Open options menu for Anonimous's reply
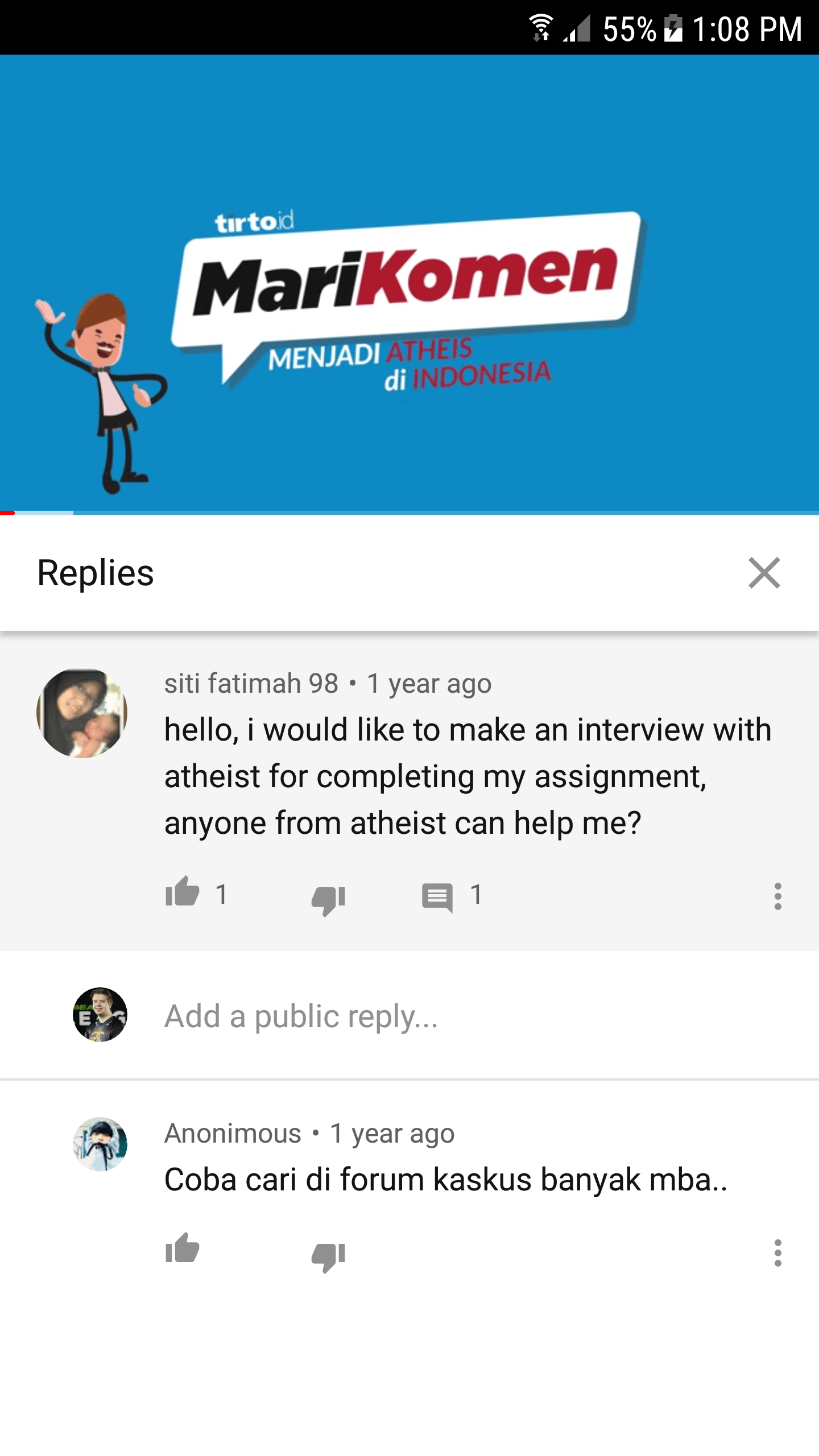 coord(777,1253)
